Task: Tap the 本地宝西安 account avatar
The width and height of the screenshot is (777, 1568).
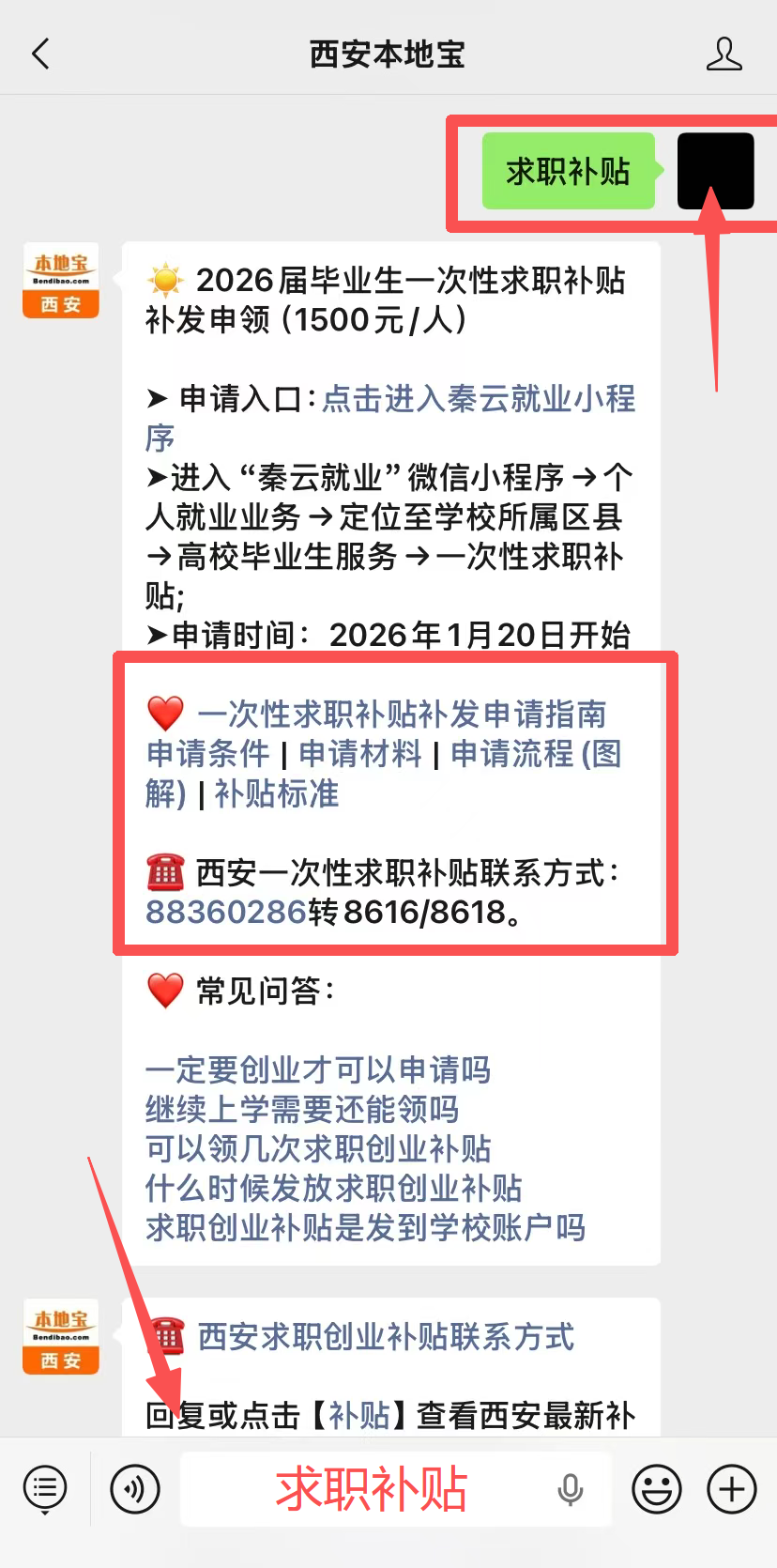Action: tap(60, 281)
